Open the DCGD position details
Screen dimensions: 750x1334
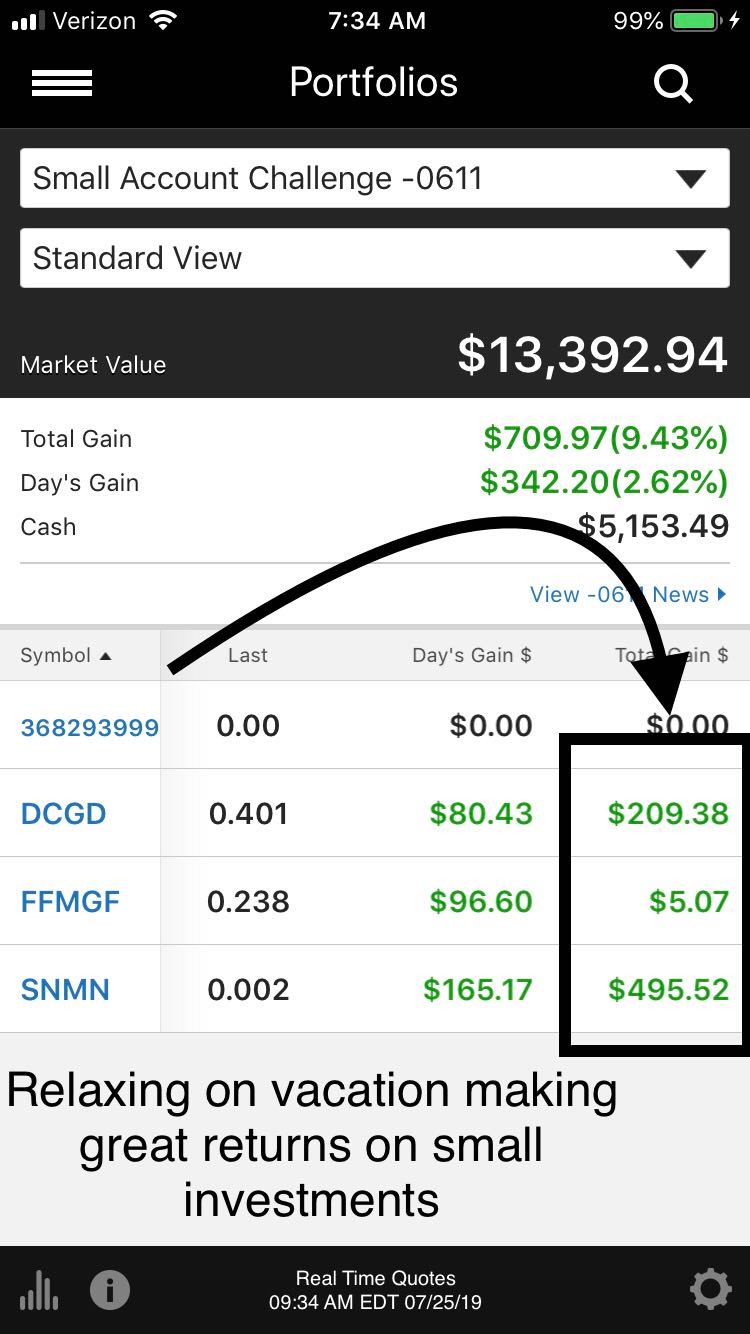tap(63, 813)
